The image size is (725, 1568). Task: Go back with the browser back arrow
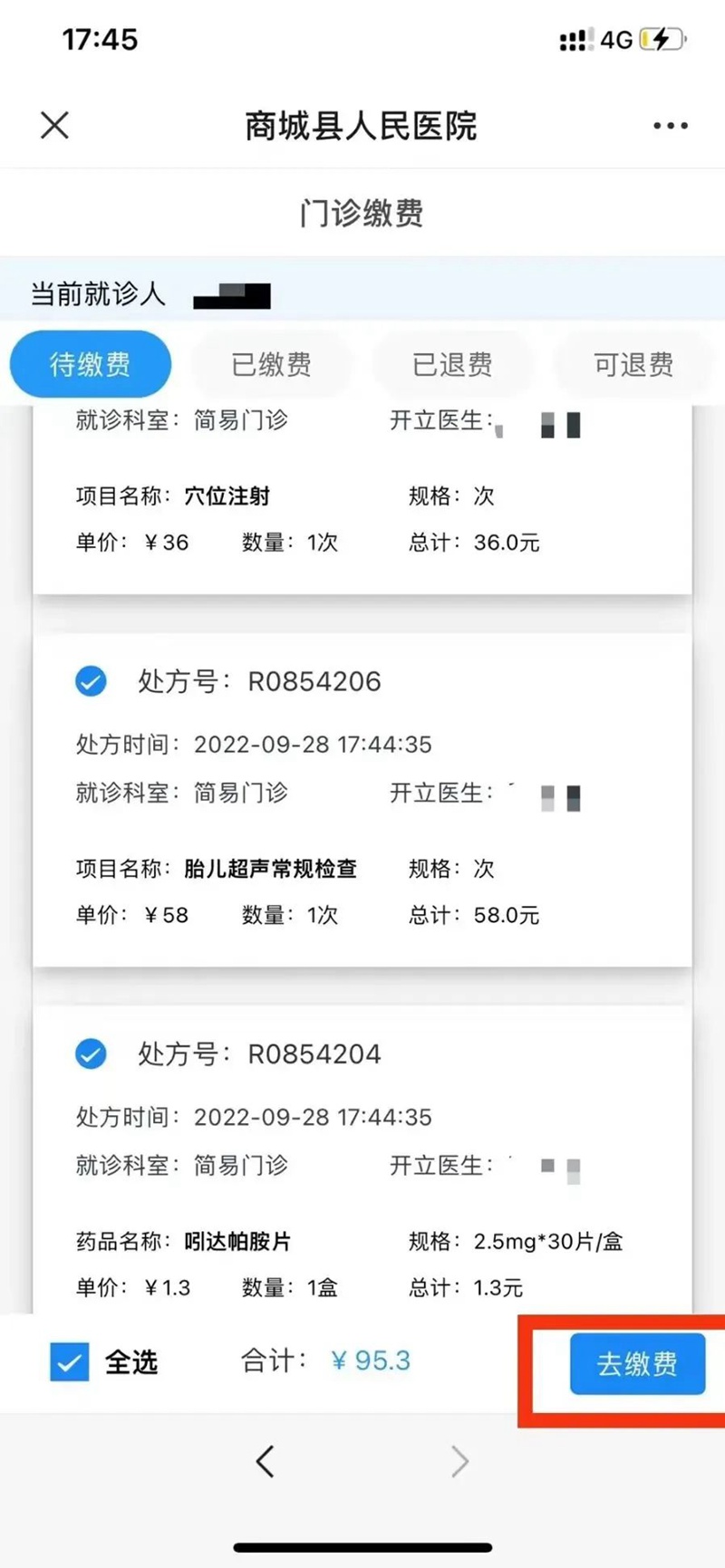pos(265,1461)
